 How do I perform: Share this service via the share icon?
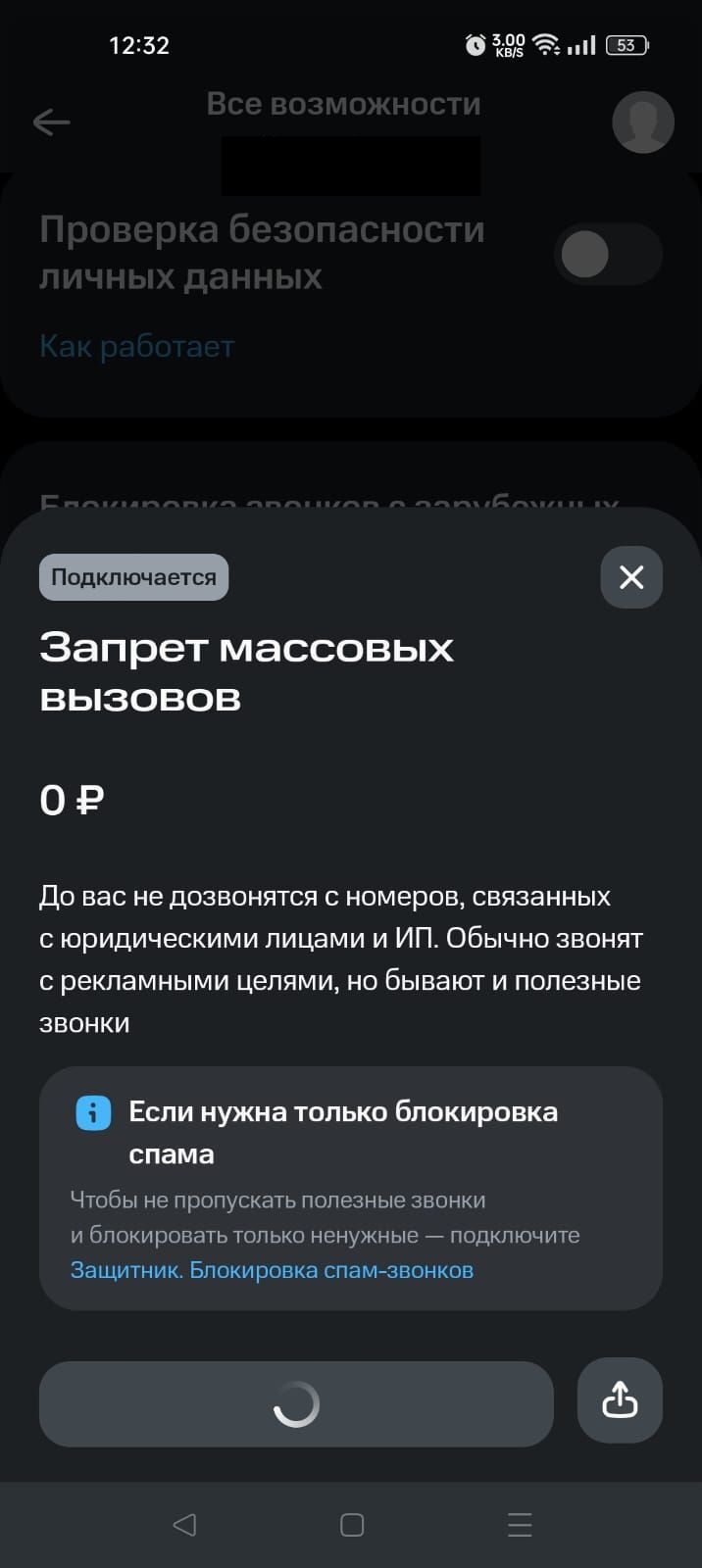(x=620, y=1400)
